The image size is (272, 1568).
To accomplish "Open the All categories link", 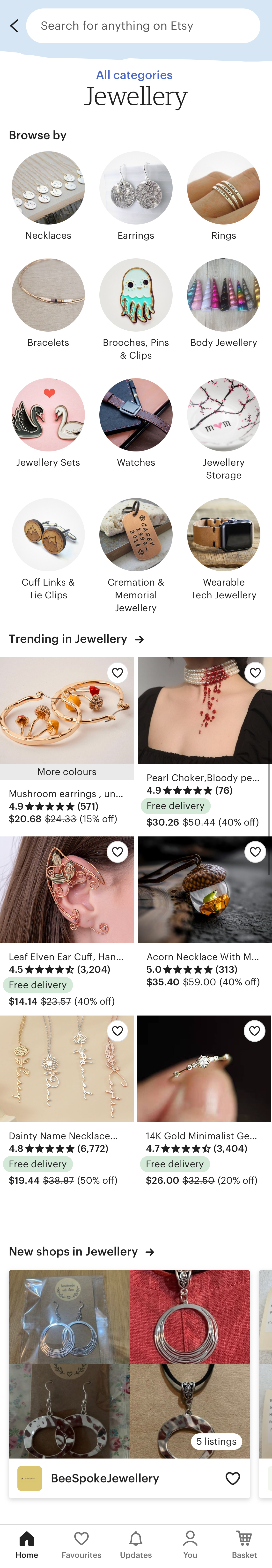I will point(134,75).
